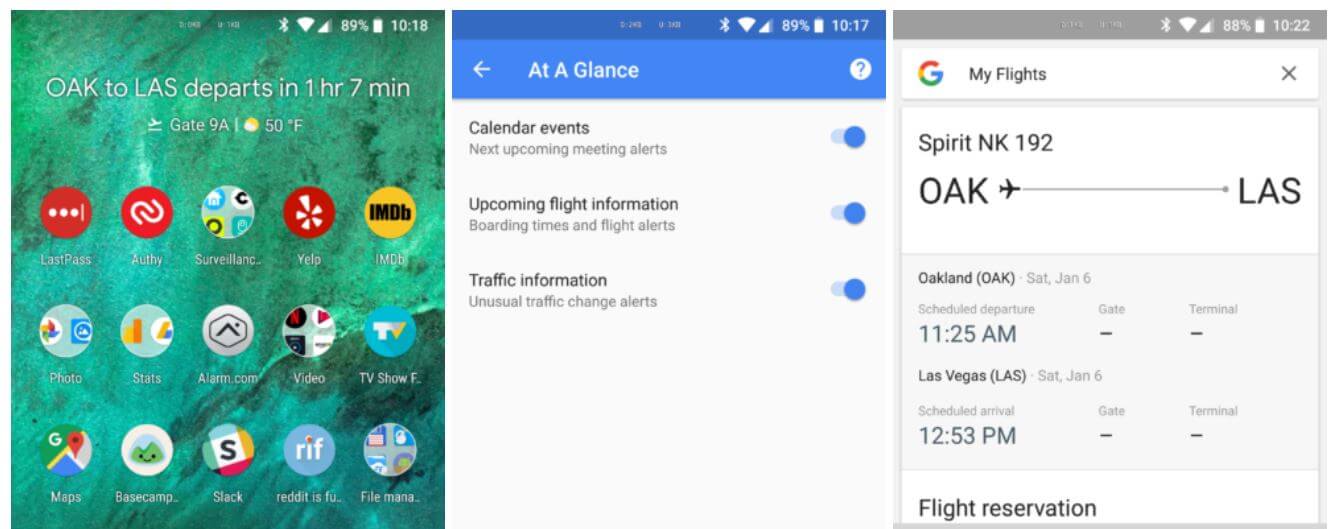Go back from At A Glance
Viewport: 1333px width, 529px height.
(x=482, y=69)
